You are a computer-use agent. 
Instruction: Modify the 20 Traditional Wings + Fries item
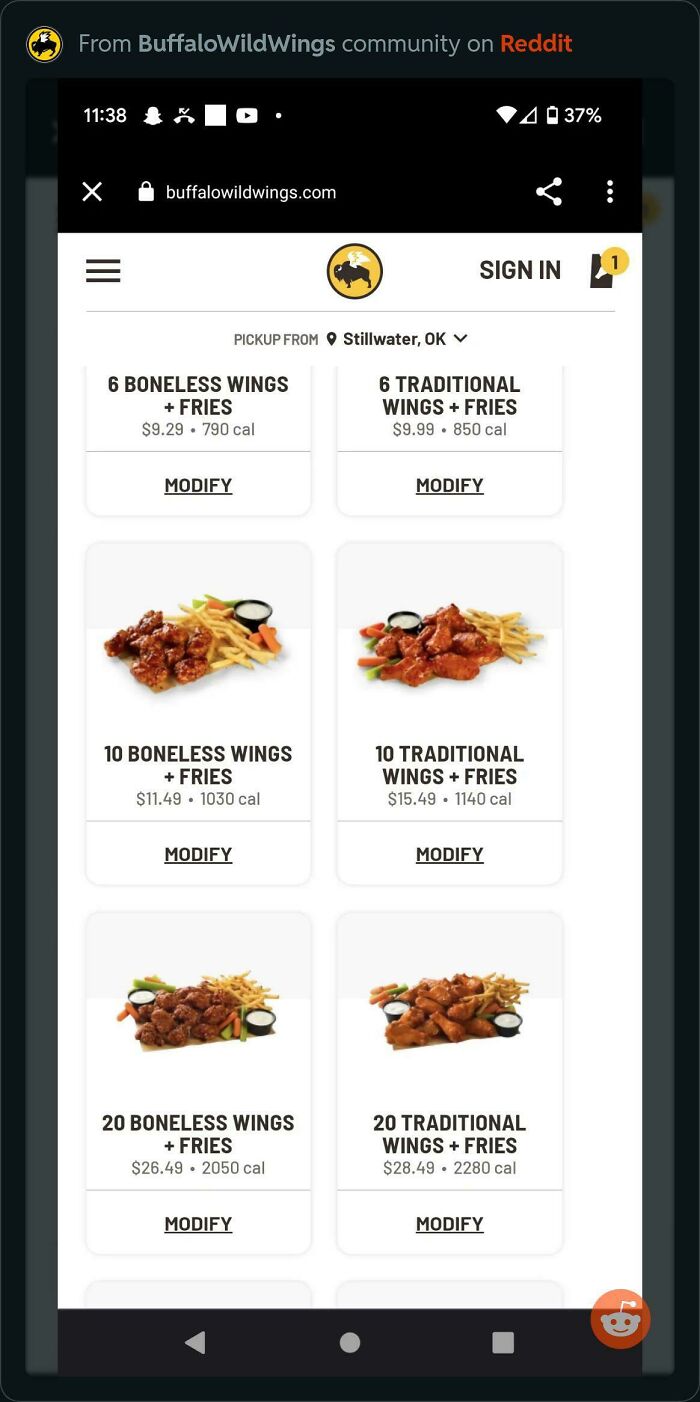[x=449, y=1223]
